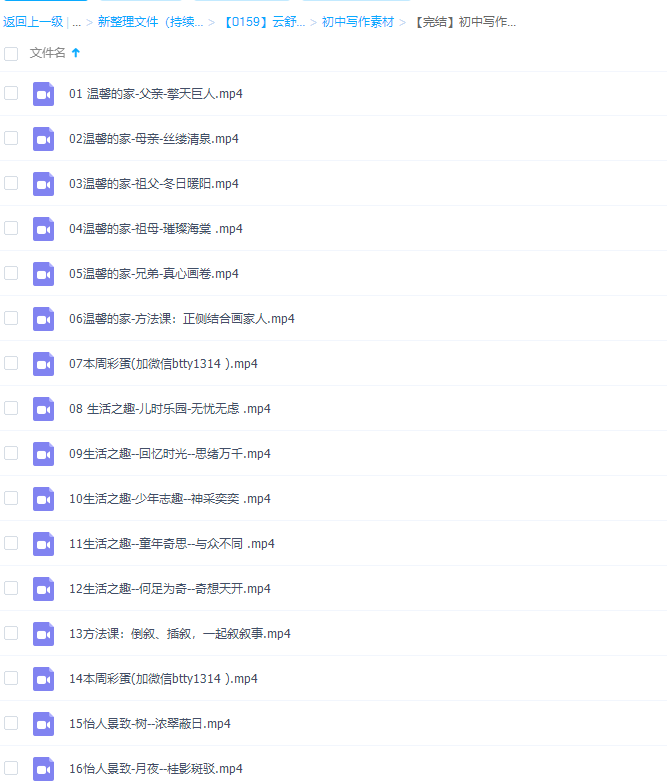667x781 pixels.
Task: Open the 【0159】云舒 breadcrumb folder
Action: [264, 21]
